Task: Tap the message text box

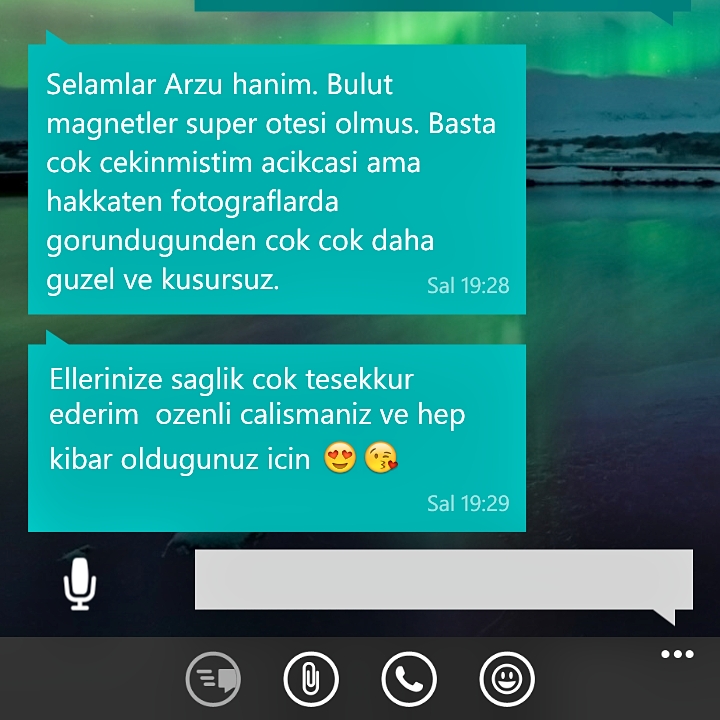Action: (443, 579)
